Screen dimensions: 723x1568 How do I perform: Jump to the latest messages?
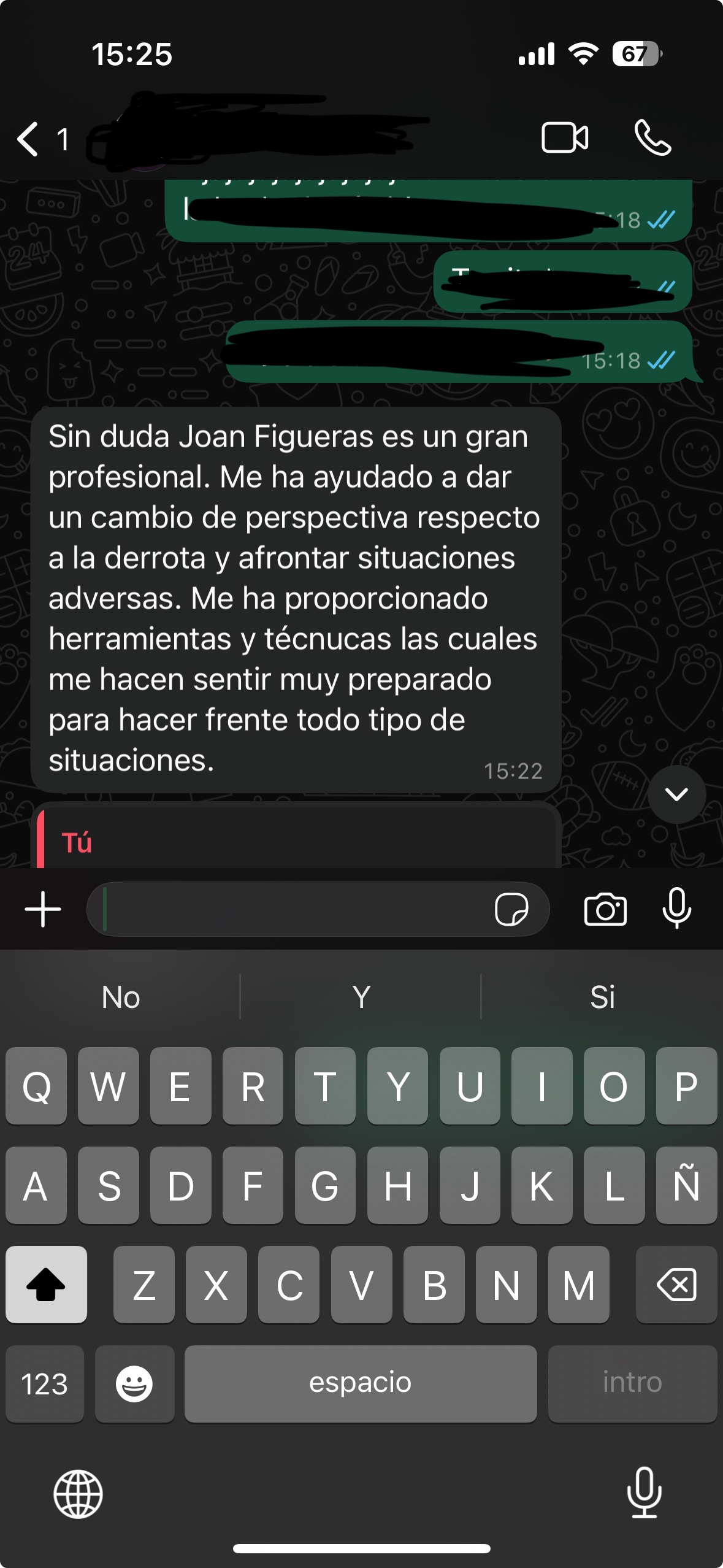tap(676, 794)
